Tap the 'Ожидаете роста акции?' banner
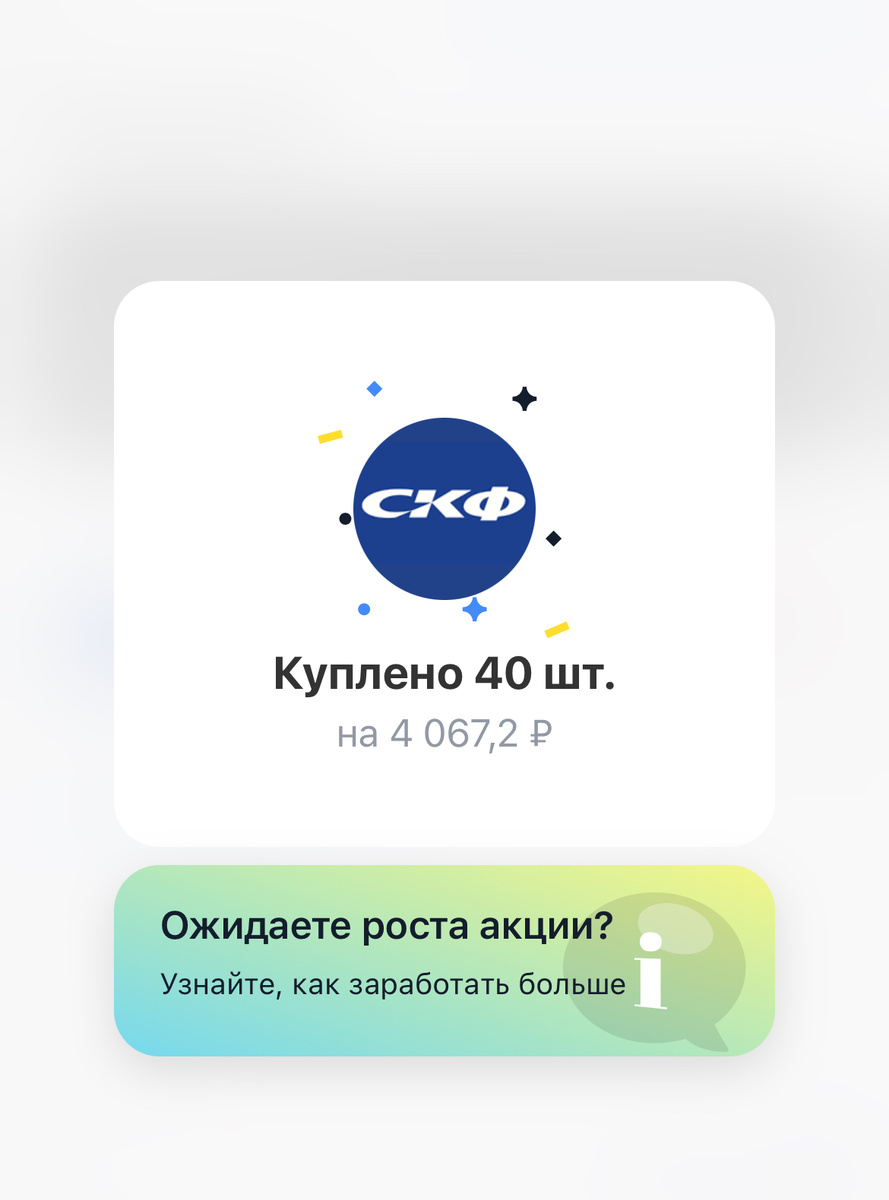 point(390,925)
